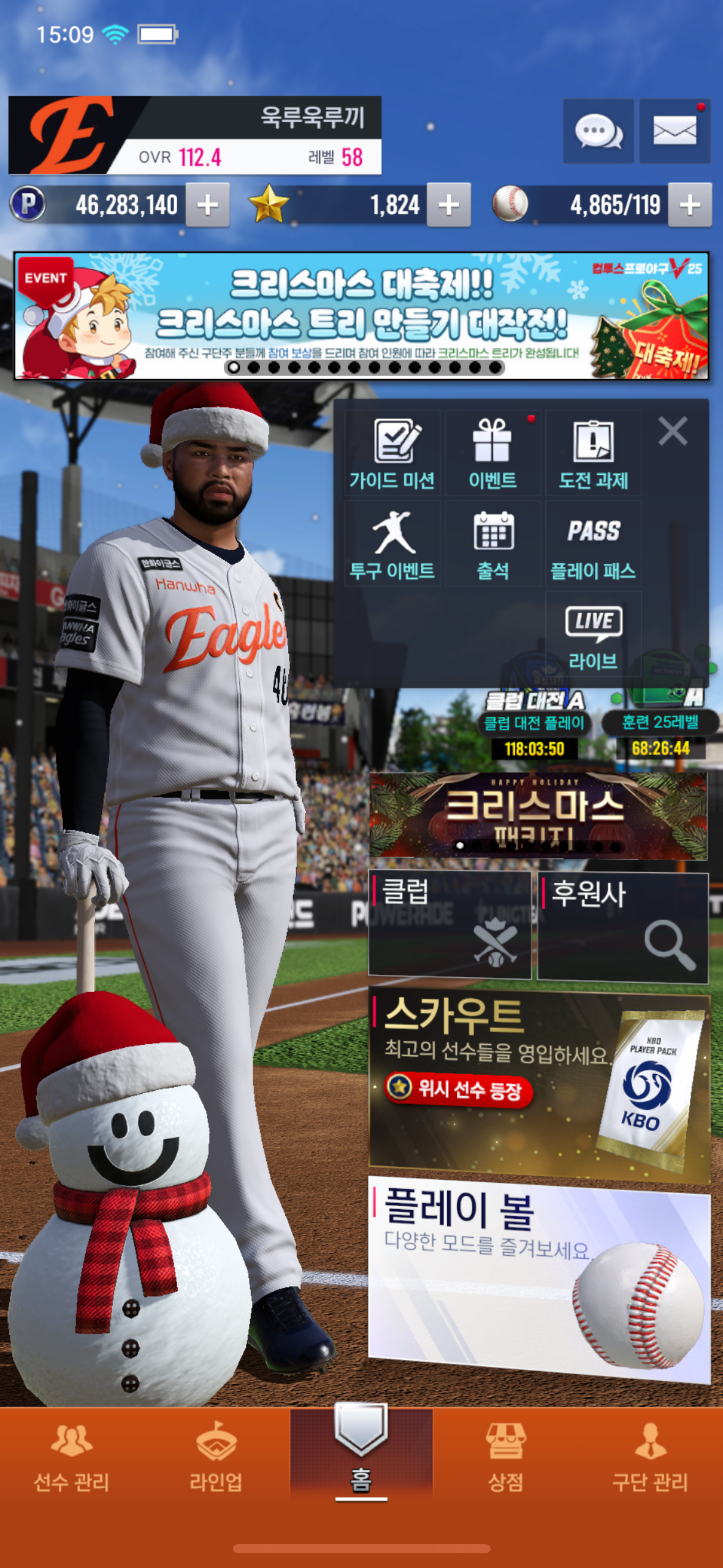Open the 후원사 sponsor tile
This screenshot has height=1568, width=723.
click(x=622, y=926)
